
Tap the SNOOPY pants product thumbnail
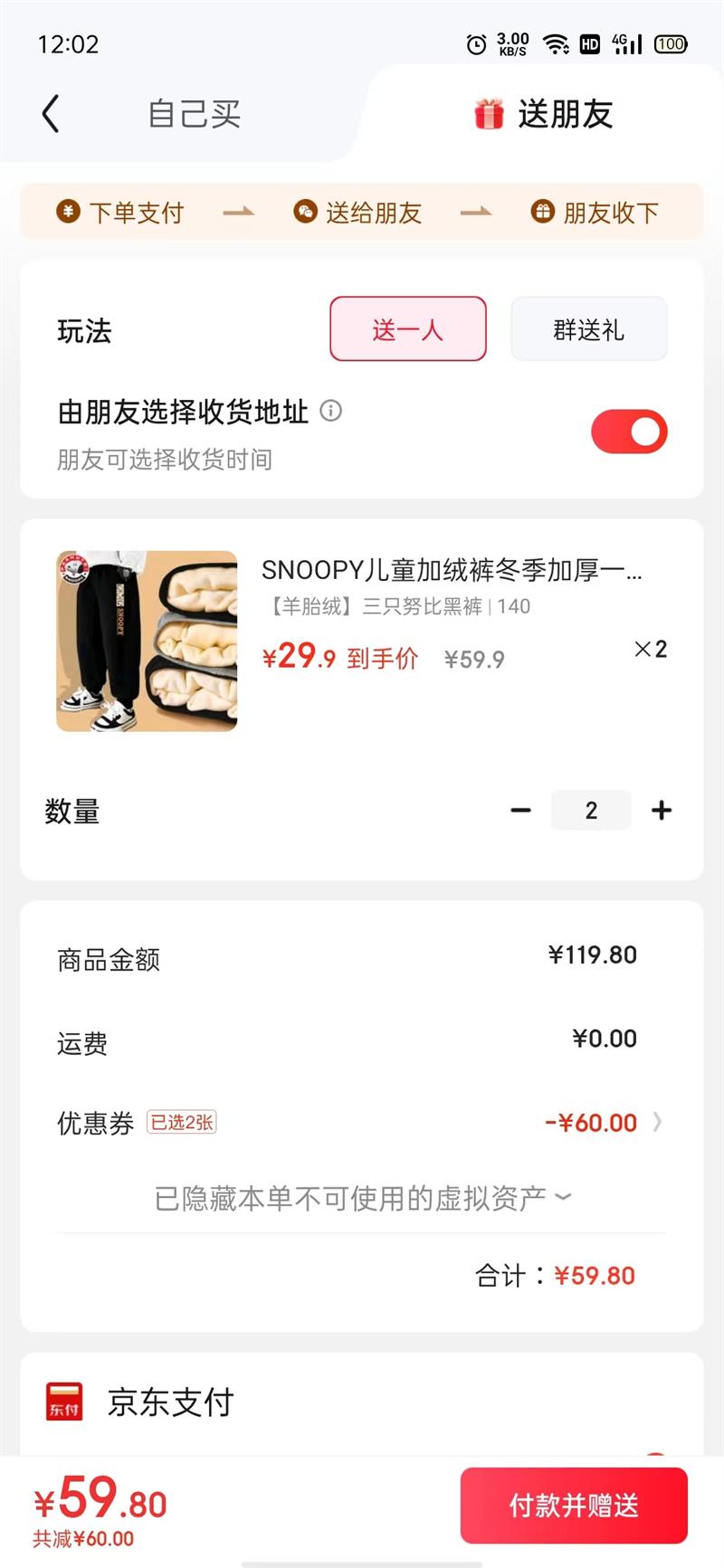(x=146, y=641)
